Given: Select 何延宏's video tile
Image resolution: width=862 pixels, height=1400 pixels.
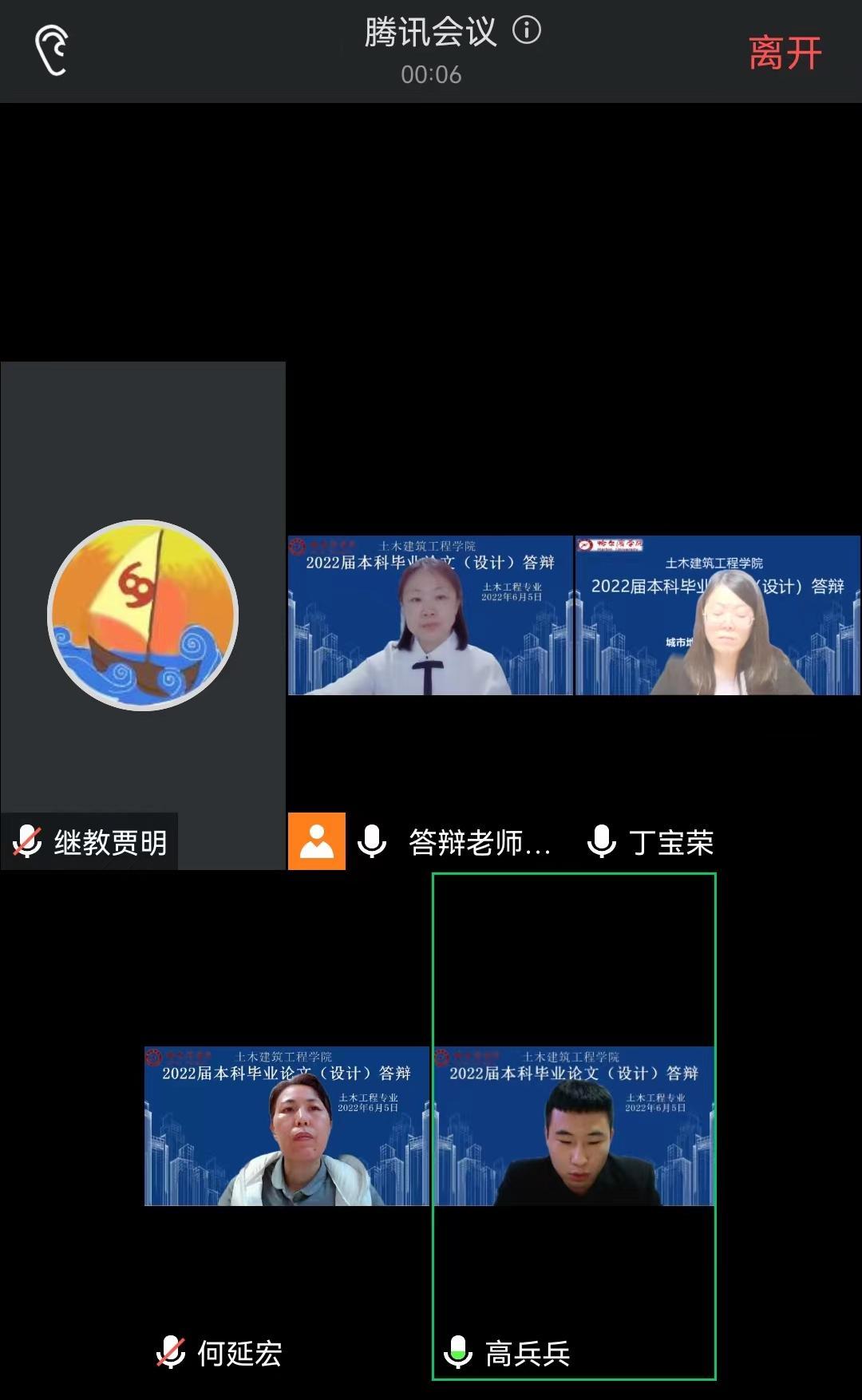Looking at the screenshot, I should pos(287,1125).
